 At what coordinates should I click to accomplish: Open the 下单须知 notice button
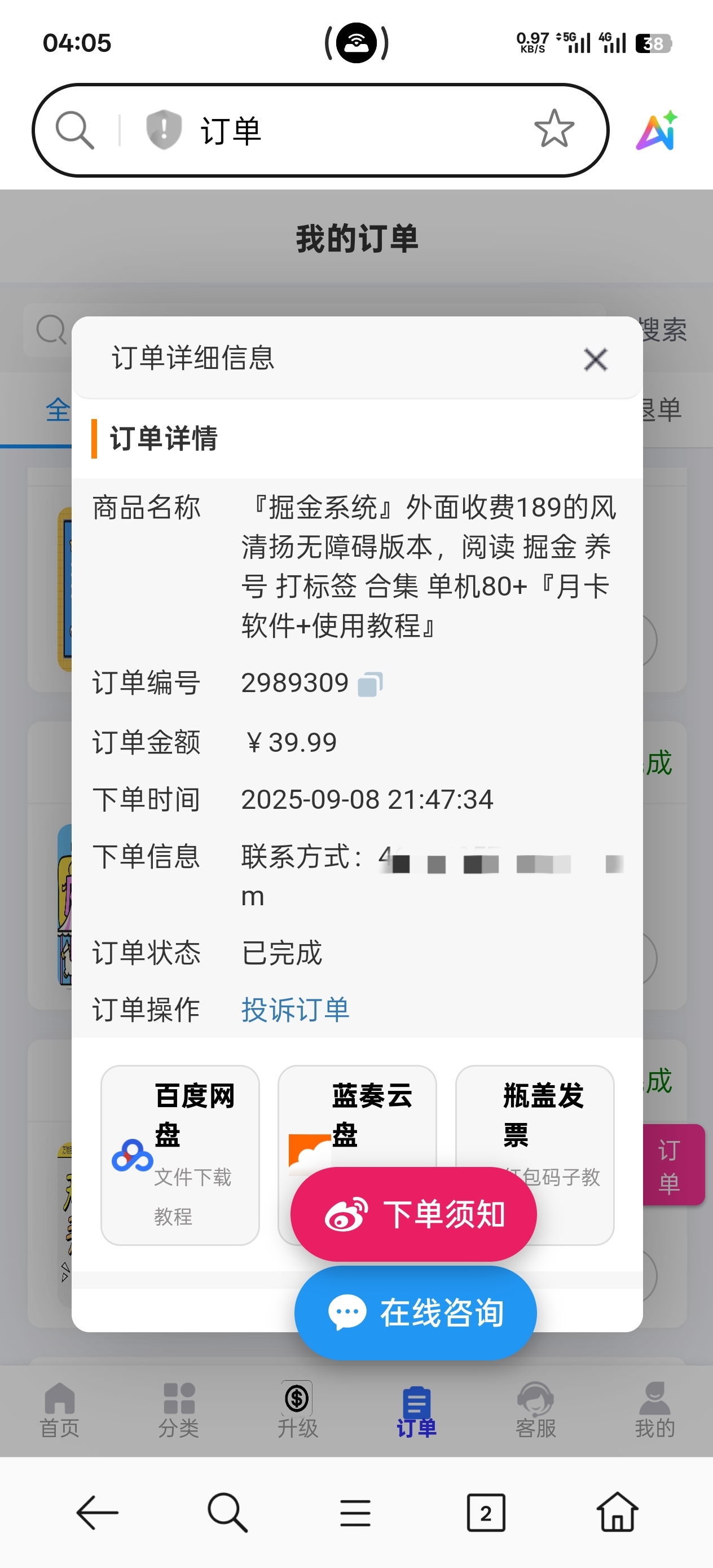(x=413, y=1214)
